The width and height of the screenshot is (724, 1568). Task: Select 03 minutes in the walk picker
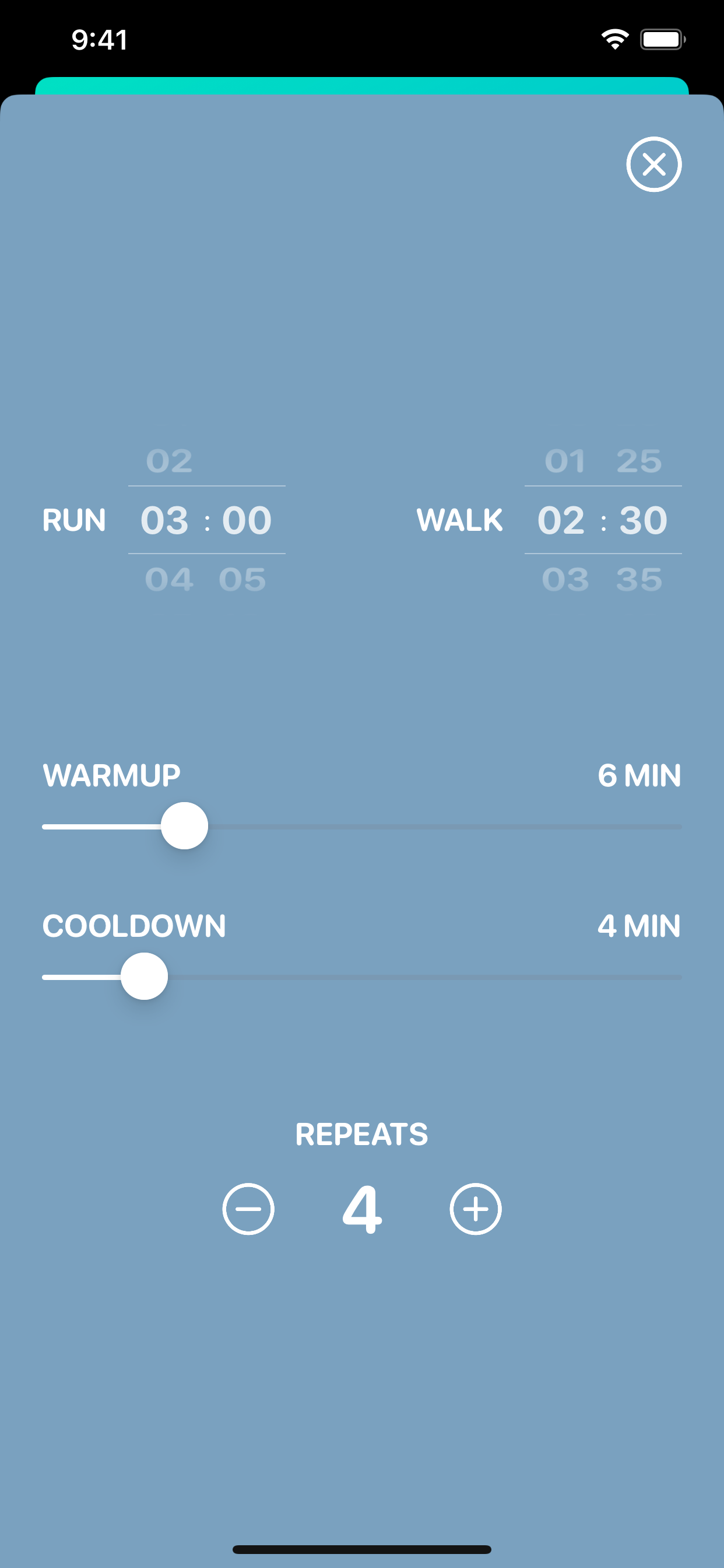[565, 579]
